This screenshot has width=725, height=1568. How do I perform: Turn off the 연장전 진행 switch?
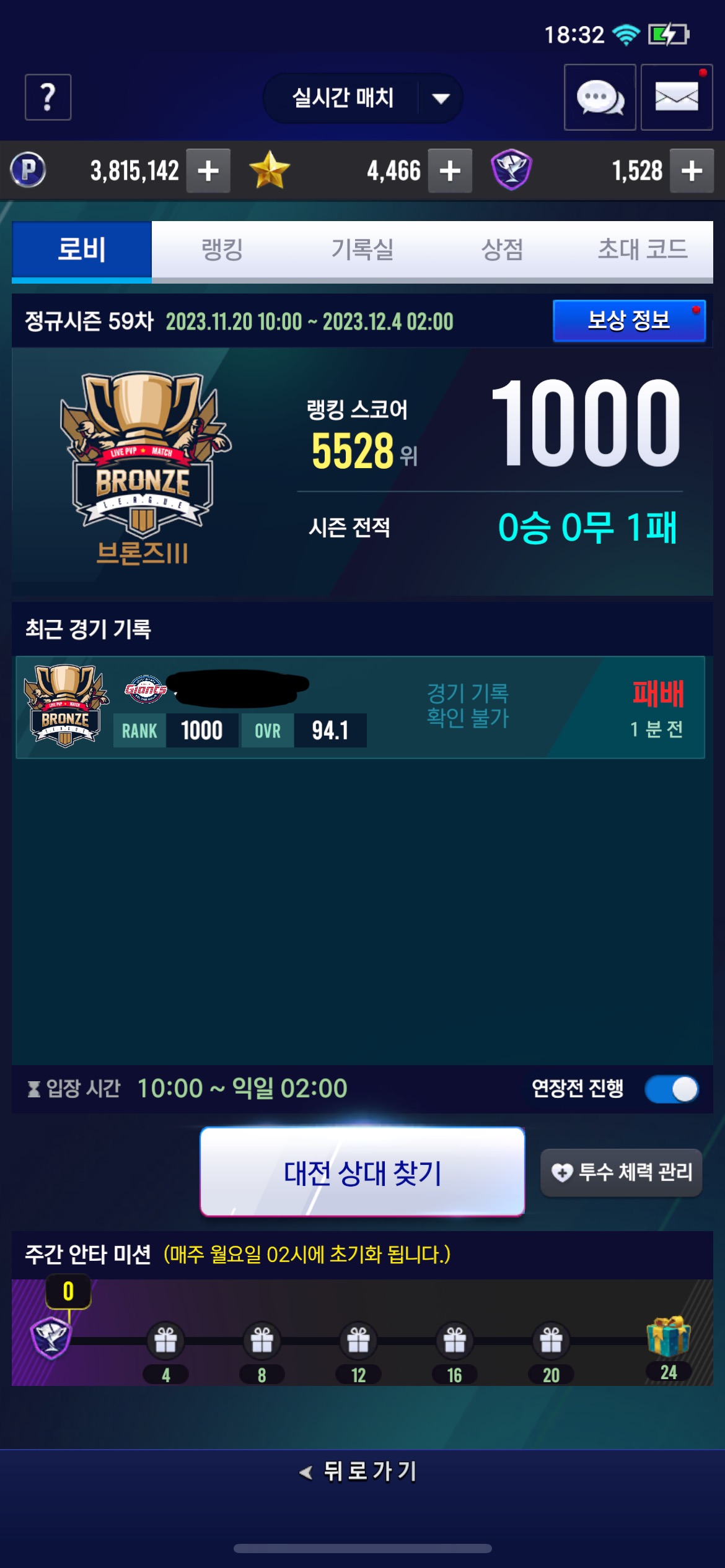[672, 1089]
